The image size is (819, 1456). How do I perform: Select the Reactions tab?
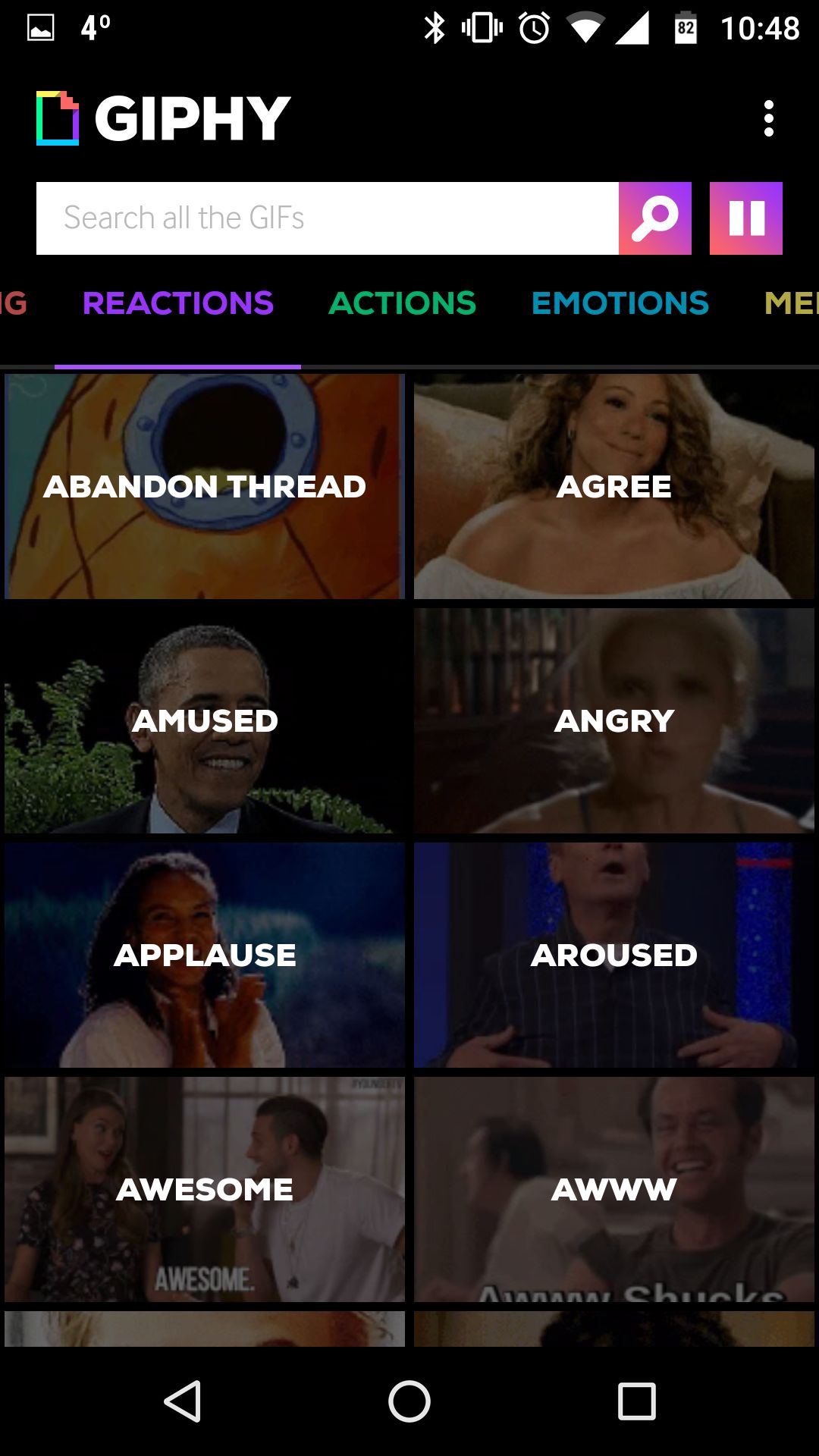178,303
